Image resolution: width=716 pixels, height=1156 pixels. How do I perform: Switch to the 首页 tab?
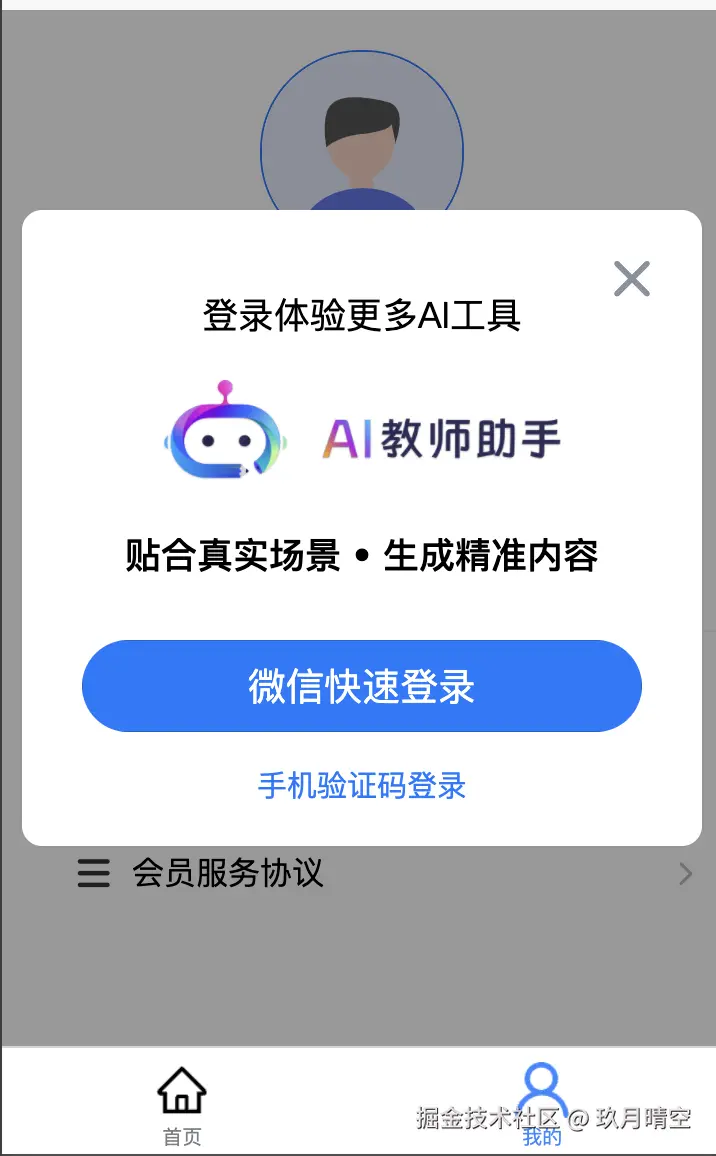point(181,1104)
